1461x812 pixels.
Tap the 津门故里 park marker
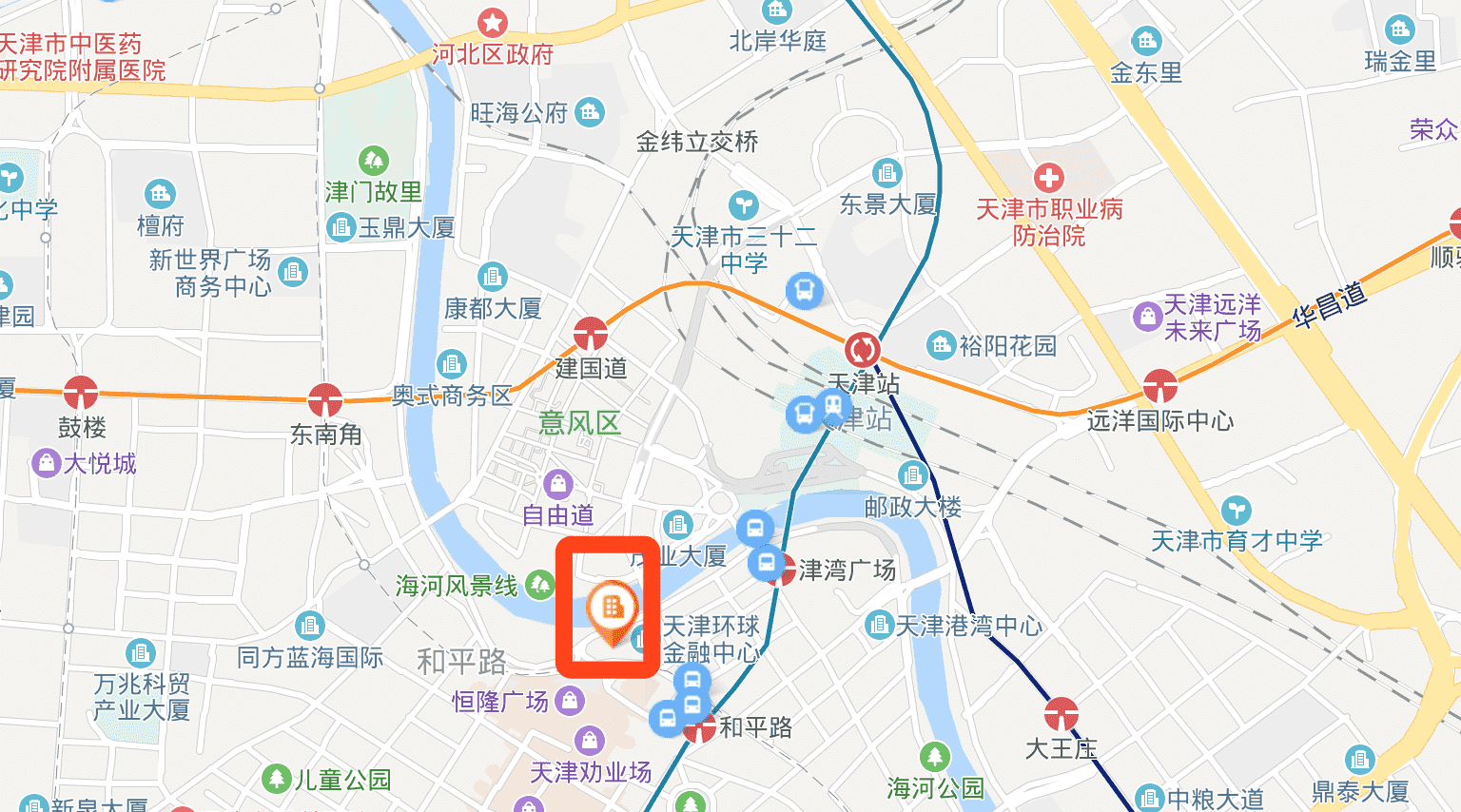[373, 161]
